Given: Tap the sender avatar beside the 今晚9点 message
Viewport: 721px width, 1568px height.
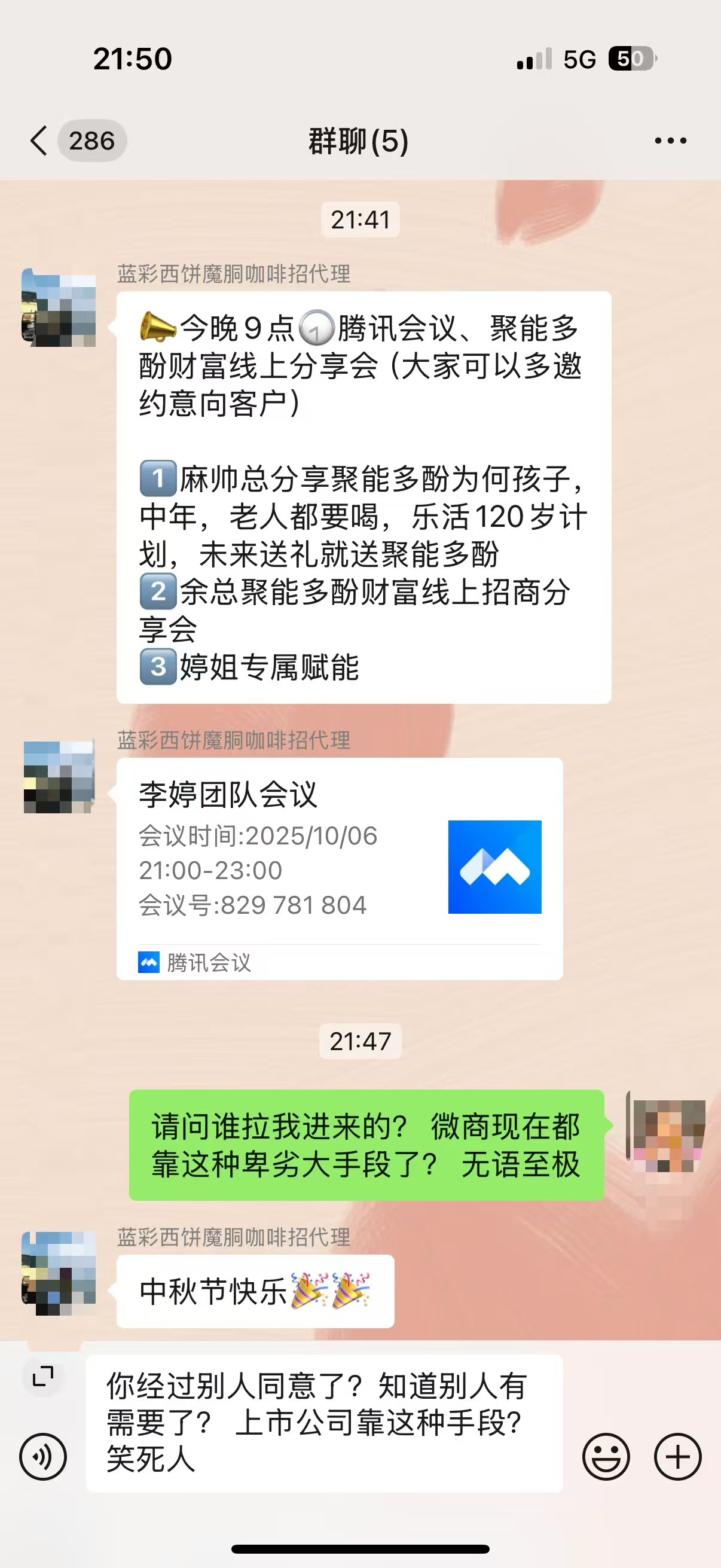Looking at the screenshot, I should click(59, 308).
